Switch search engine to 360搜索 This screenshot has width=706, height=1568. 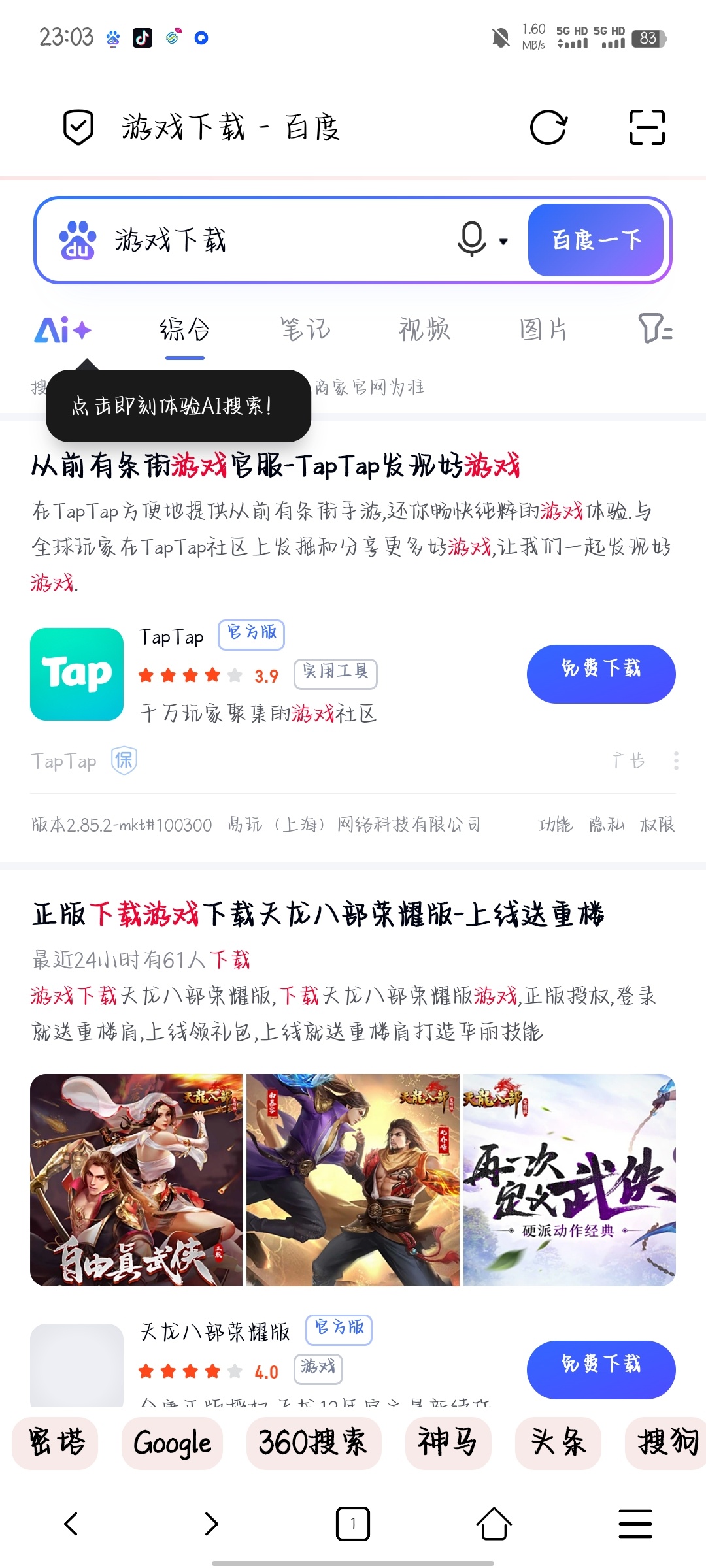coord(313,1443)
